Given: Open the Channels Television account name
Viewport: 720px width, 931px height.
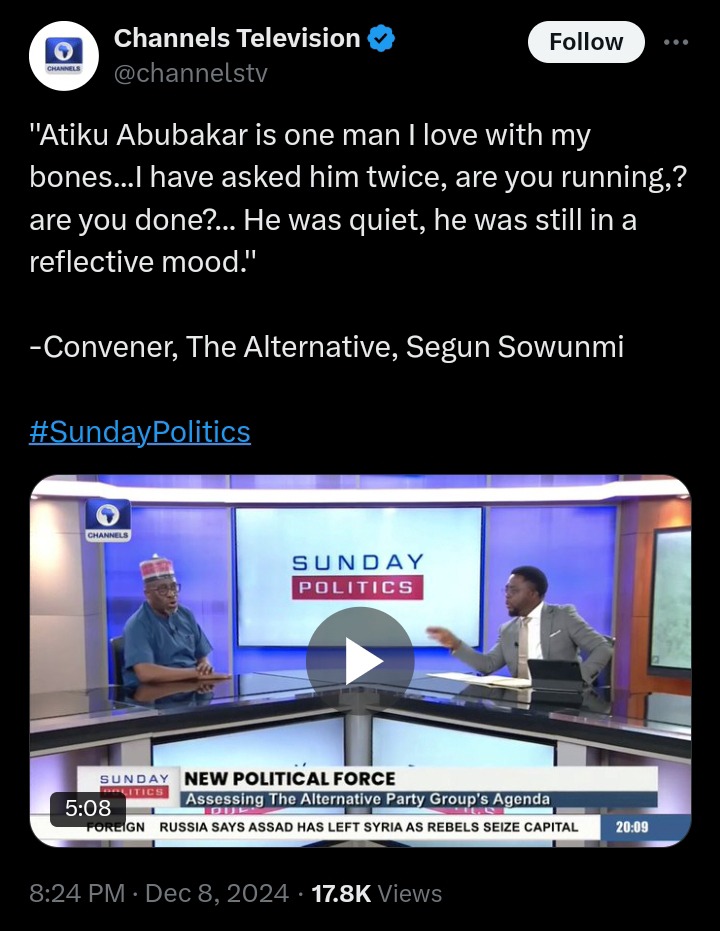Looking at the screenshot, I should pyautogui.click(x=237, y=39).
